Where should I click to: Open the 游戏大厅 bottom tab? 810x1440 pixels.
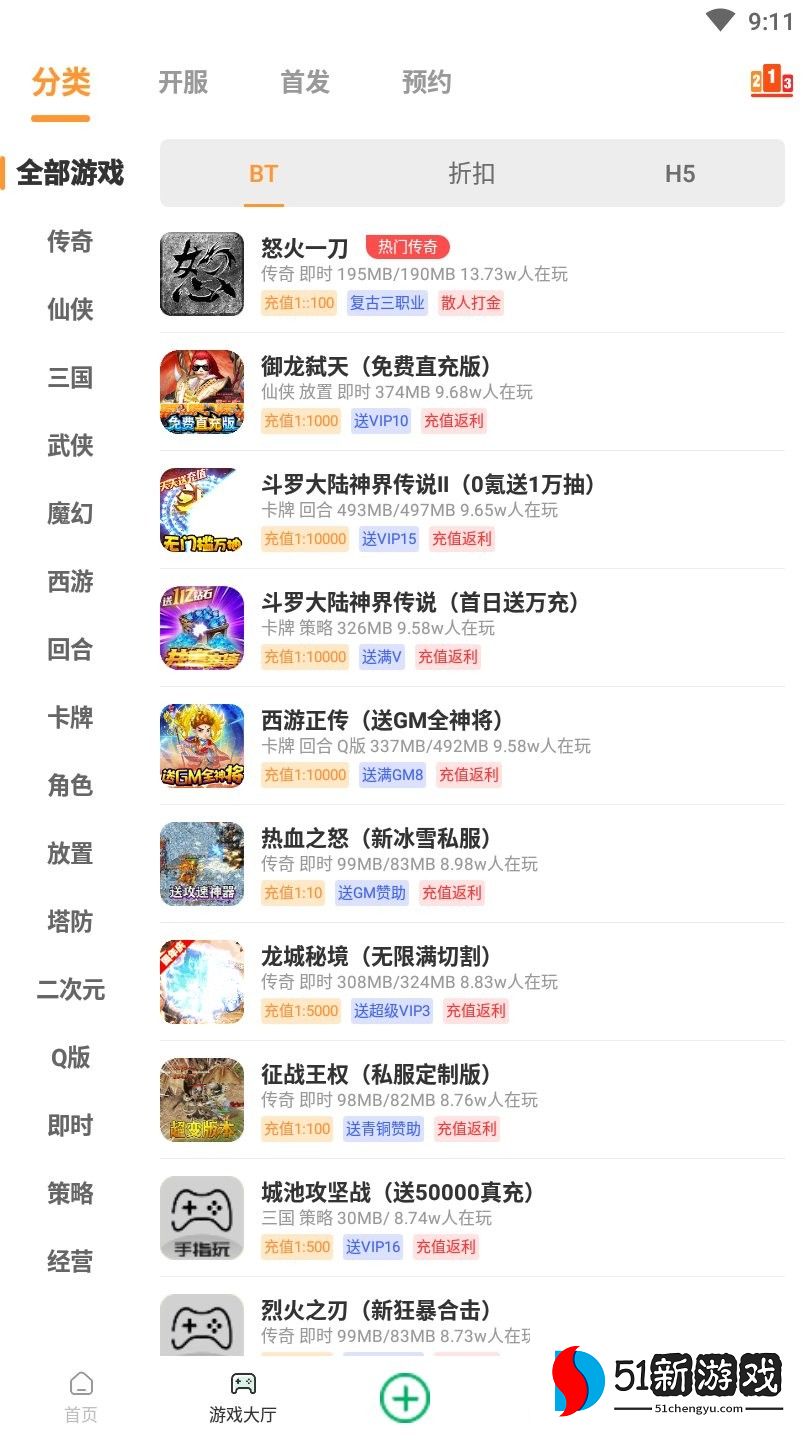[242, 1397]
